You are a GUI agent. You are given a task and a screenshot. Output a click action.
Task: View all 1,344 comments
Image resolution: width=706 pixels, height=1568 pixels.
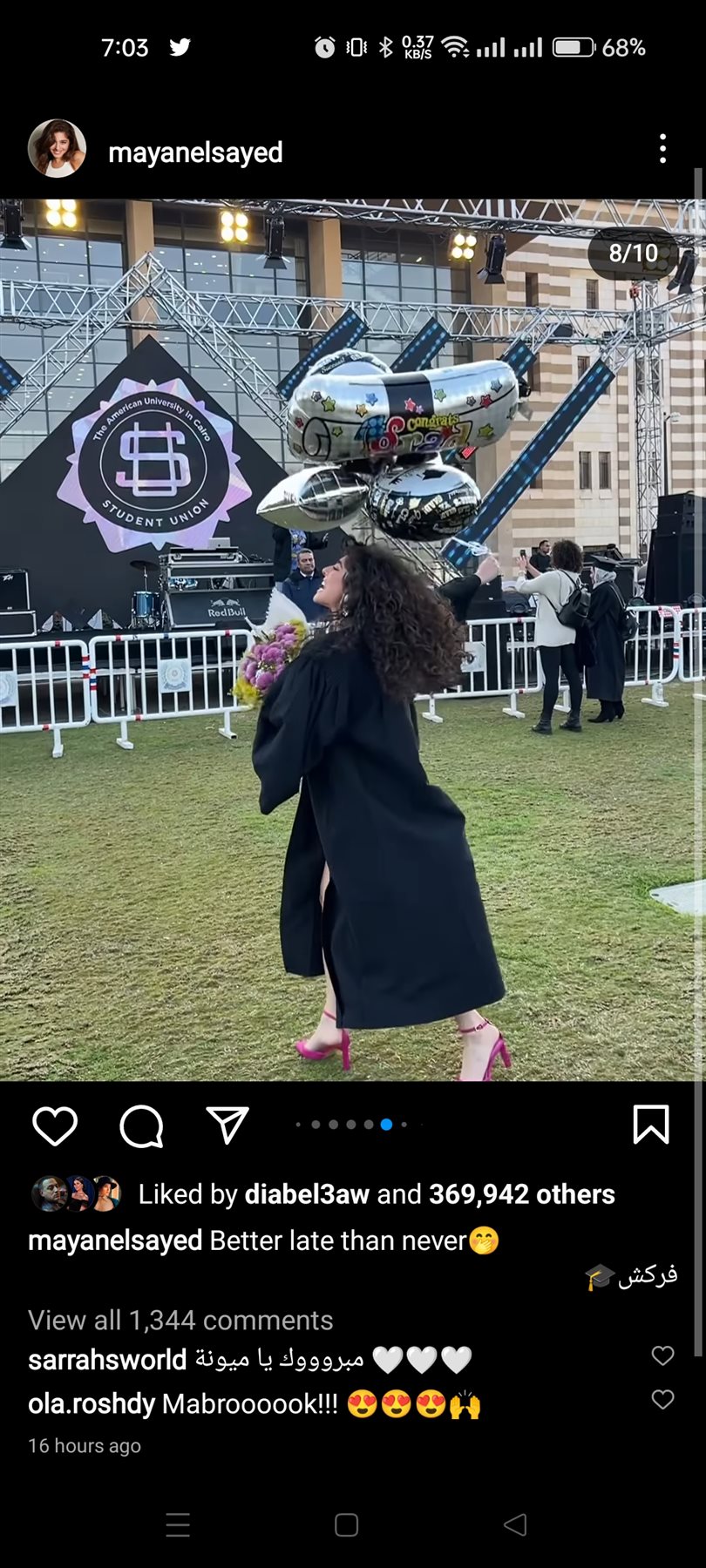[180, 1321]
